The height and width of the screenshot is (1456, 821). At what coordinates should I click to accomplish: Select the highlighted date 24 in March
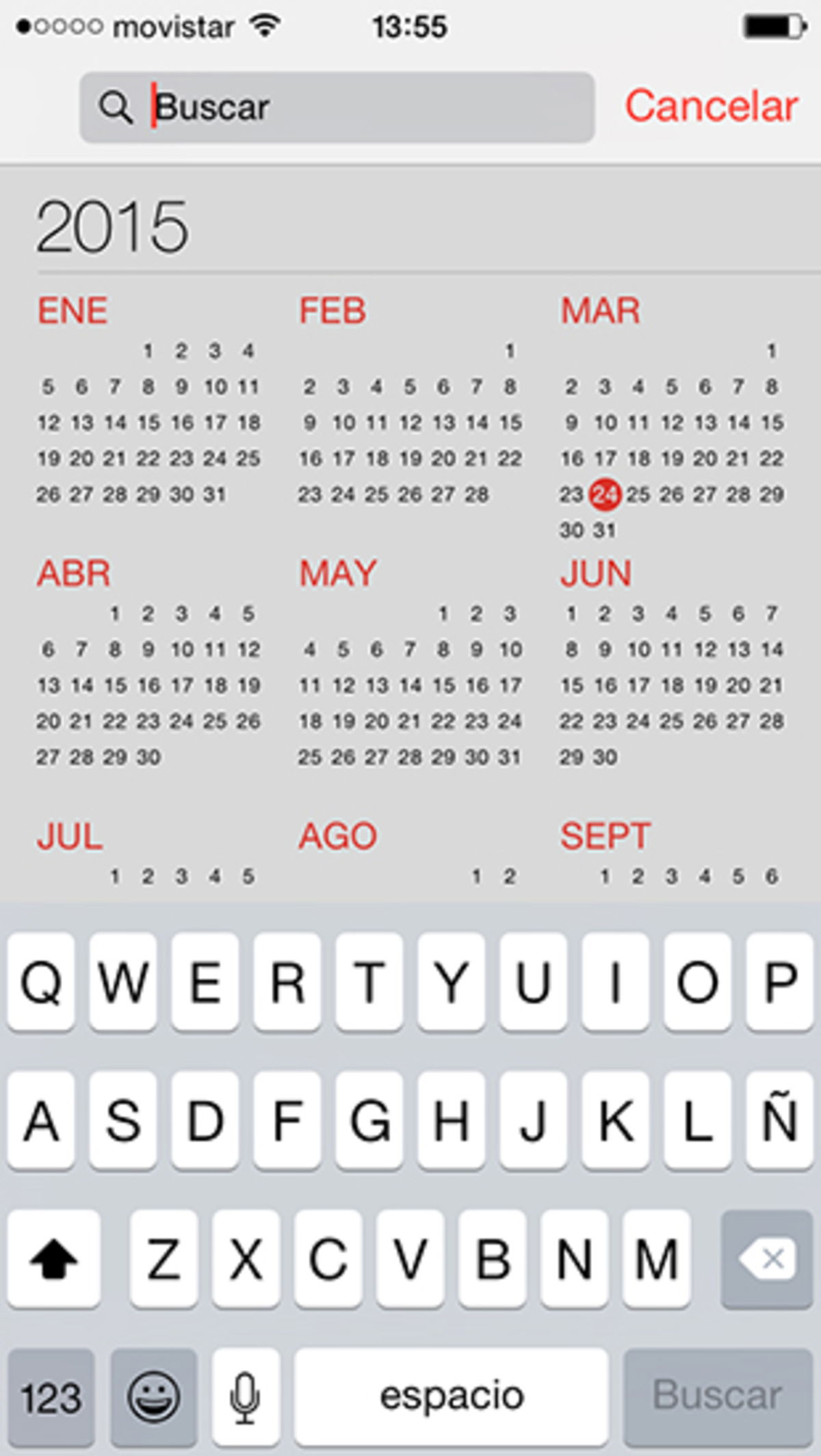(605, 494)
